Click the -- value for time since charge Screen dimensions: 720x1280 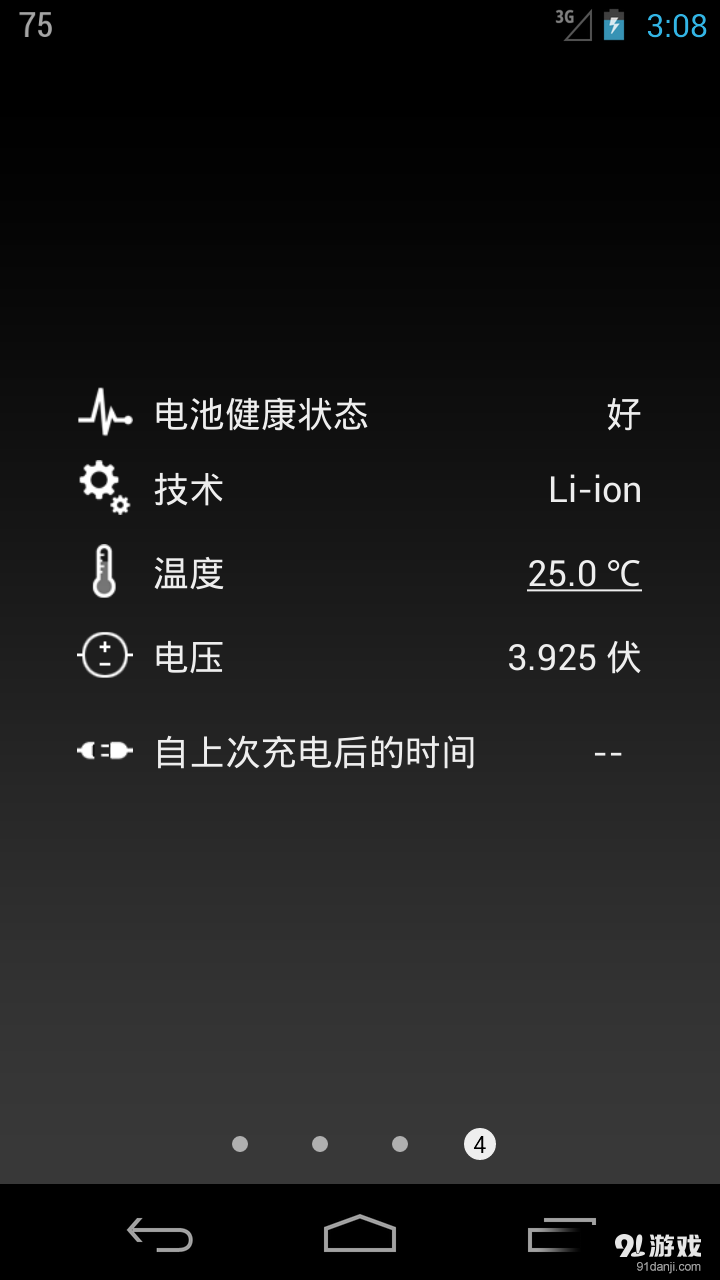(609, 751)
